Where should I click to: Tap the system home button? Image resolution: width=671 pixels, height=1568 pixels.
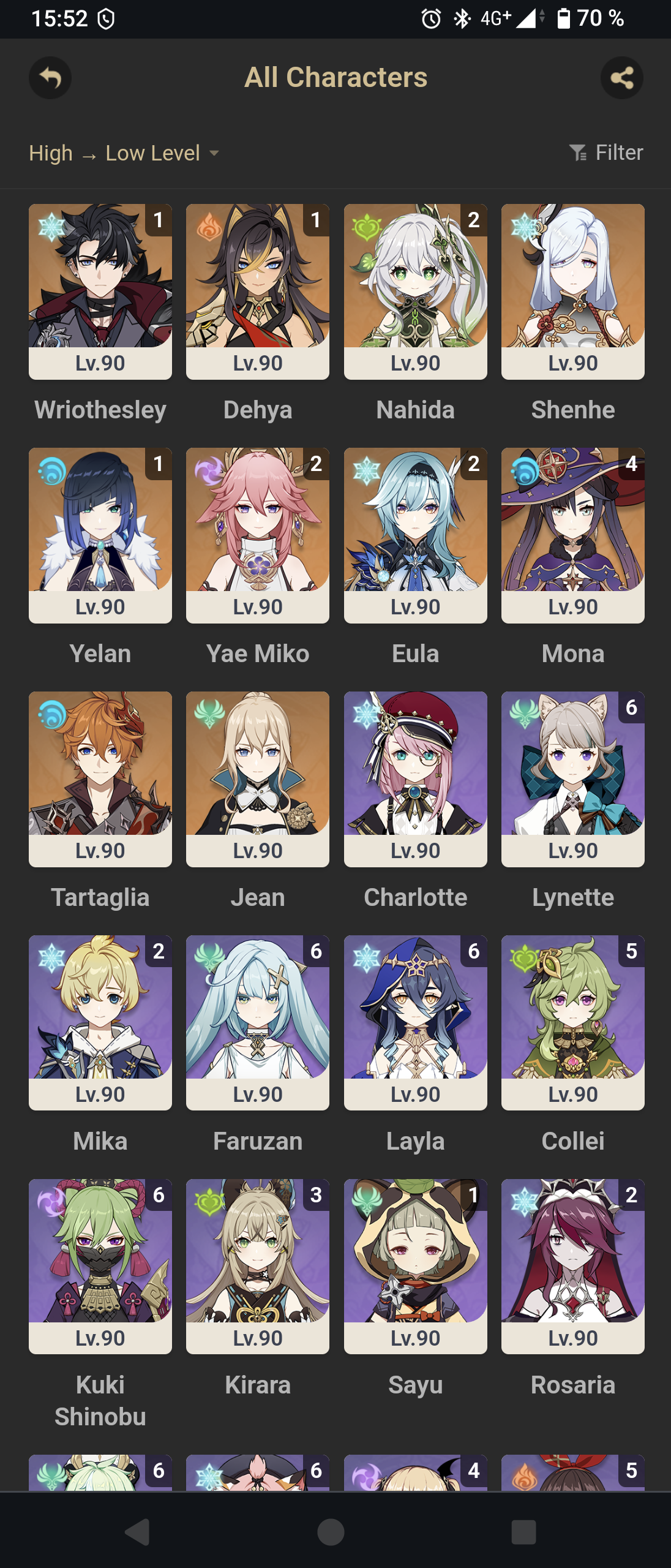[331, 1532]
